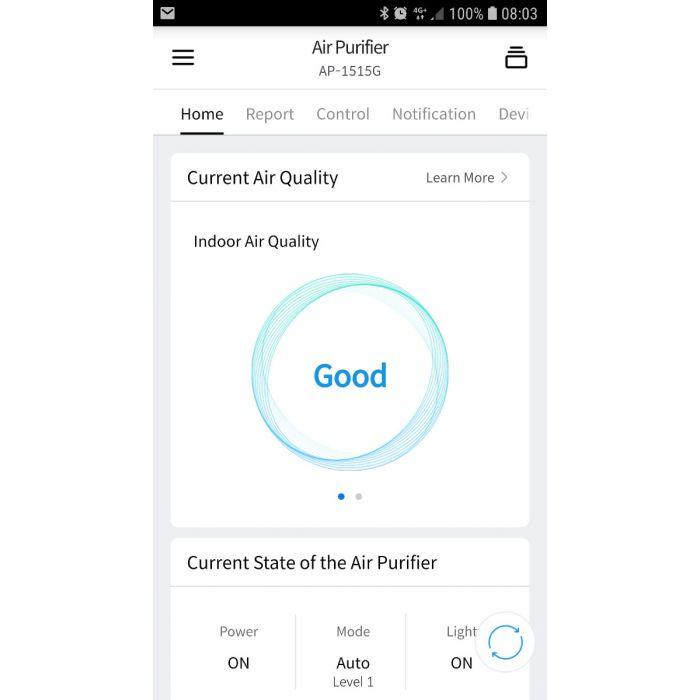Switch to the Control tab
This screenshot has width=700, height=700.
[343, 114]
